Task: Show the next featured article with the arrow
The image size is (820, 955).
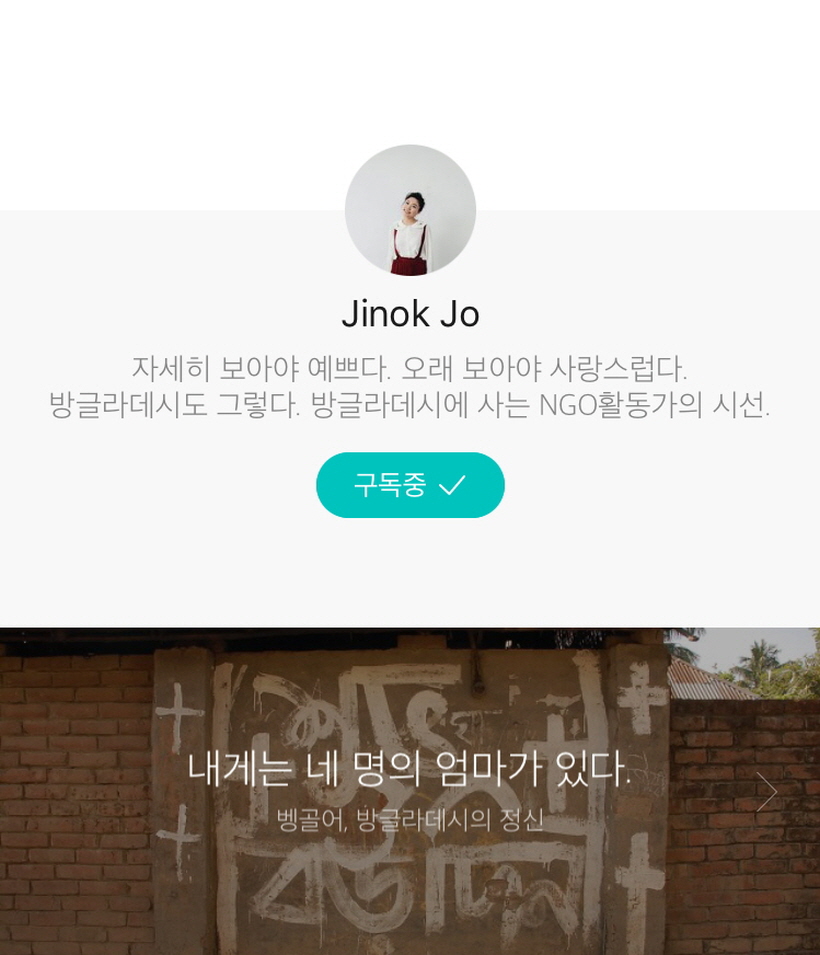Action: pos(766,791)
